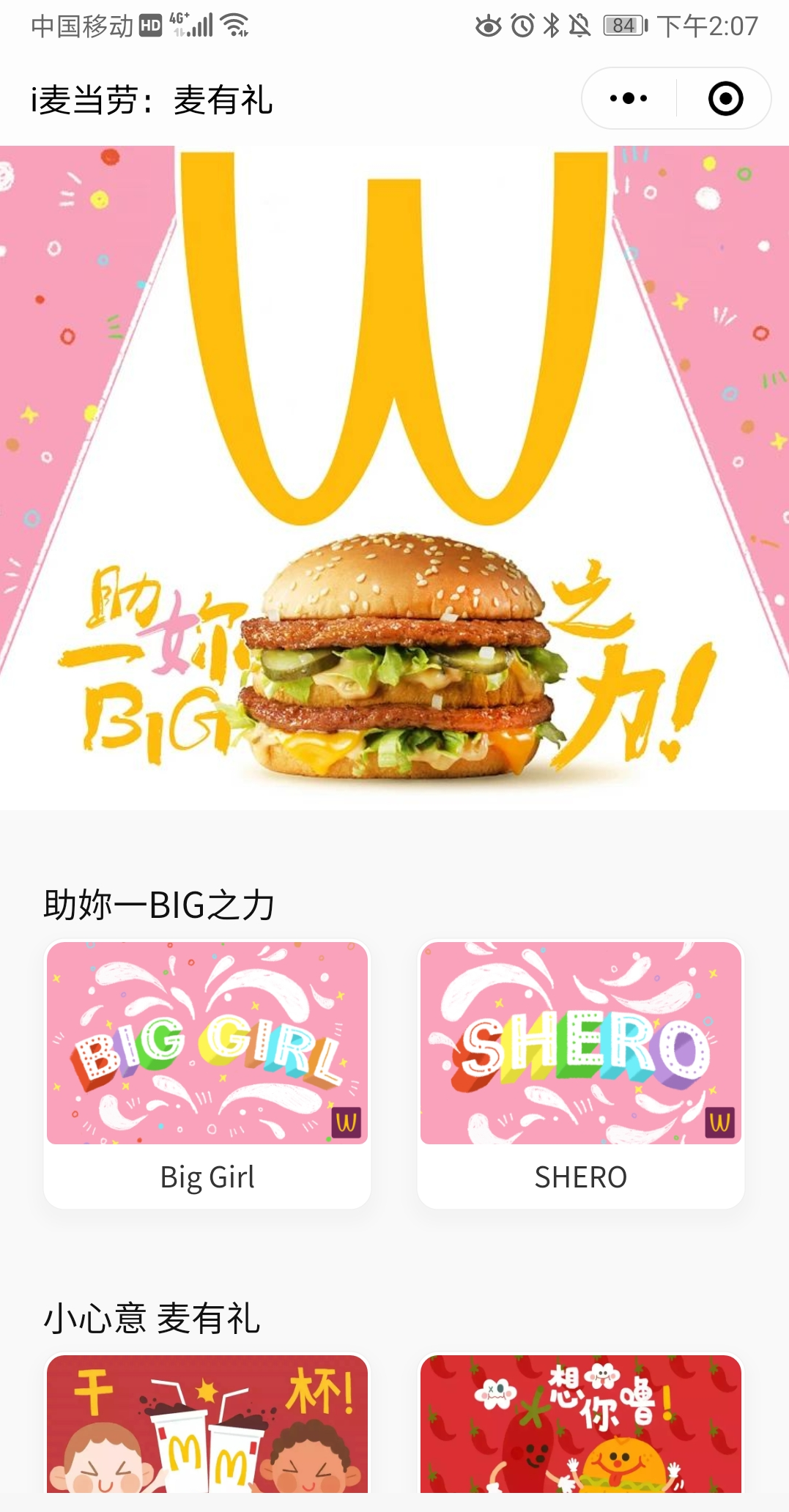The image size is (789, 1512).
Task: Select the SHERO gift card
Action: click(x=580, y=1074)
